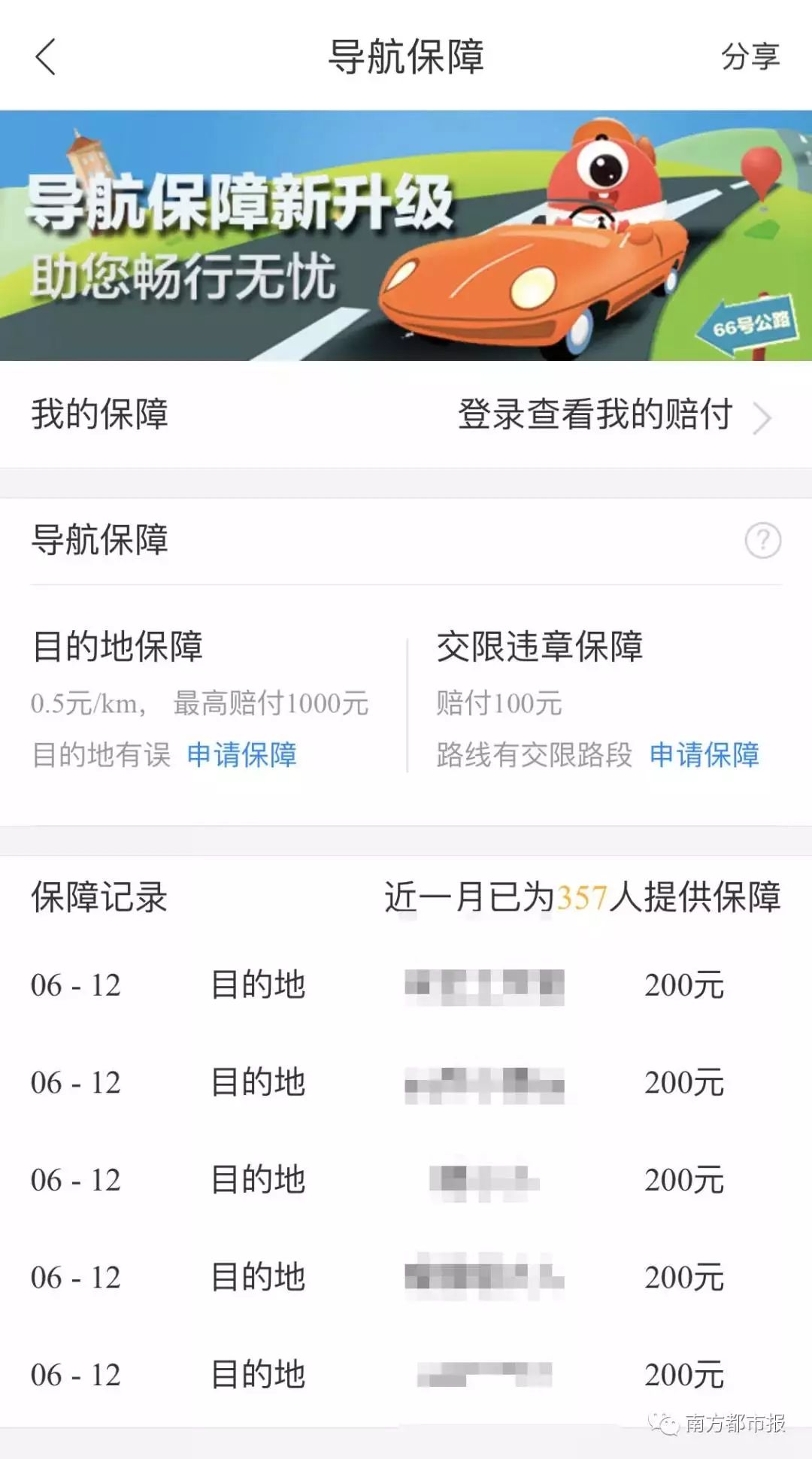Viewport: 812px width, 1459px height.
Task: Click 申请保障 under 目的地保障
Action: [244, 755]
